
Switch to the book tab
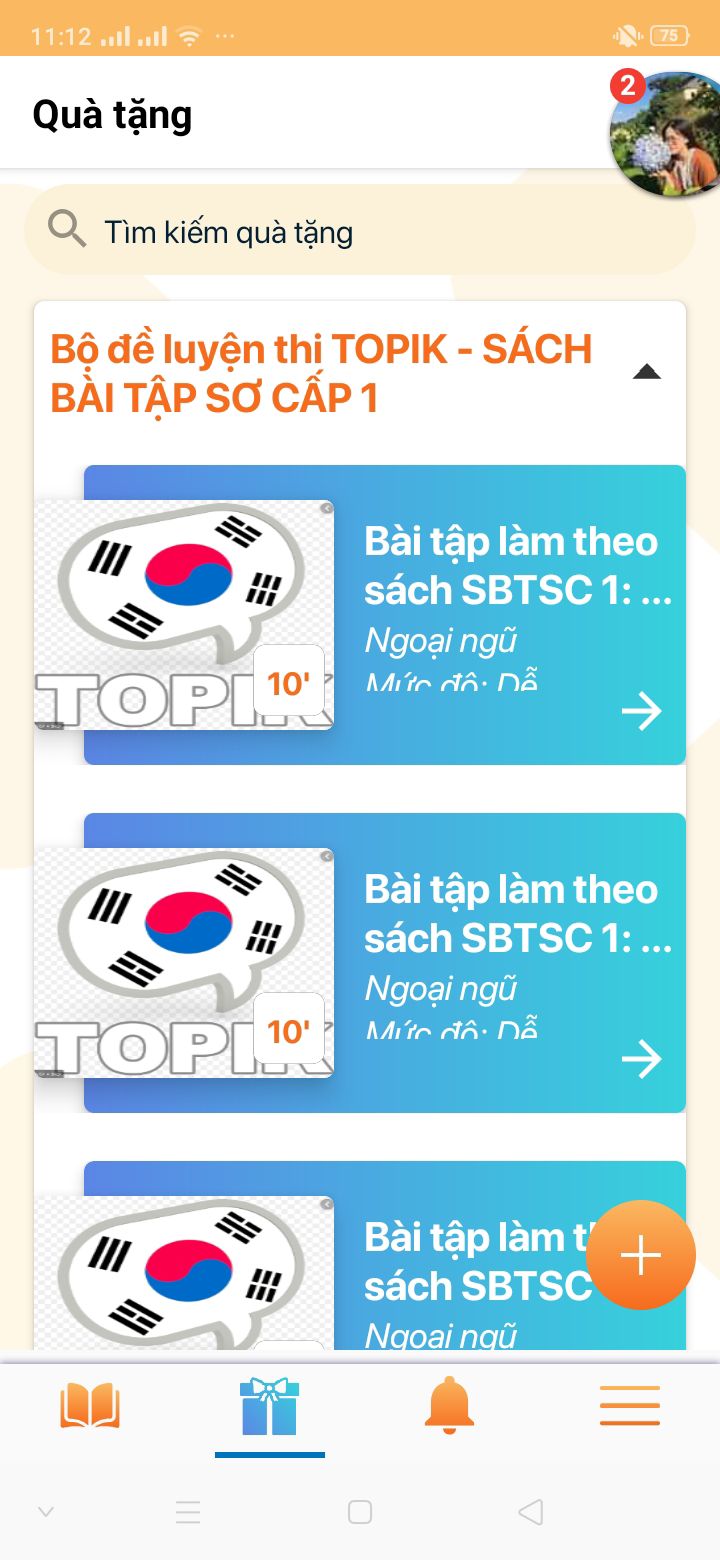pyautogui.click(x=90, y=1406)
